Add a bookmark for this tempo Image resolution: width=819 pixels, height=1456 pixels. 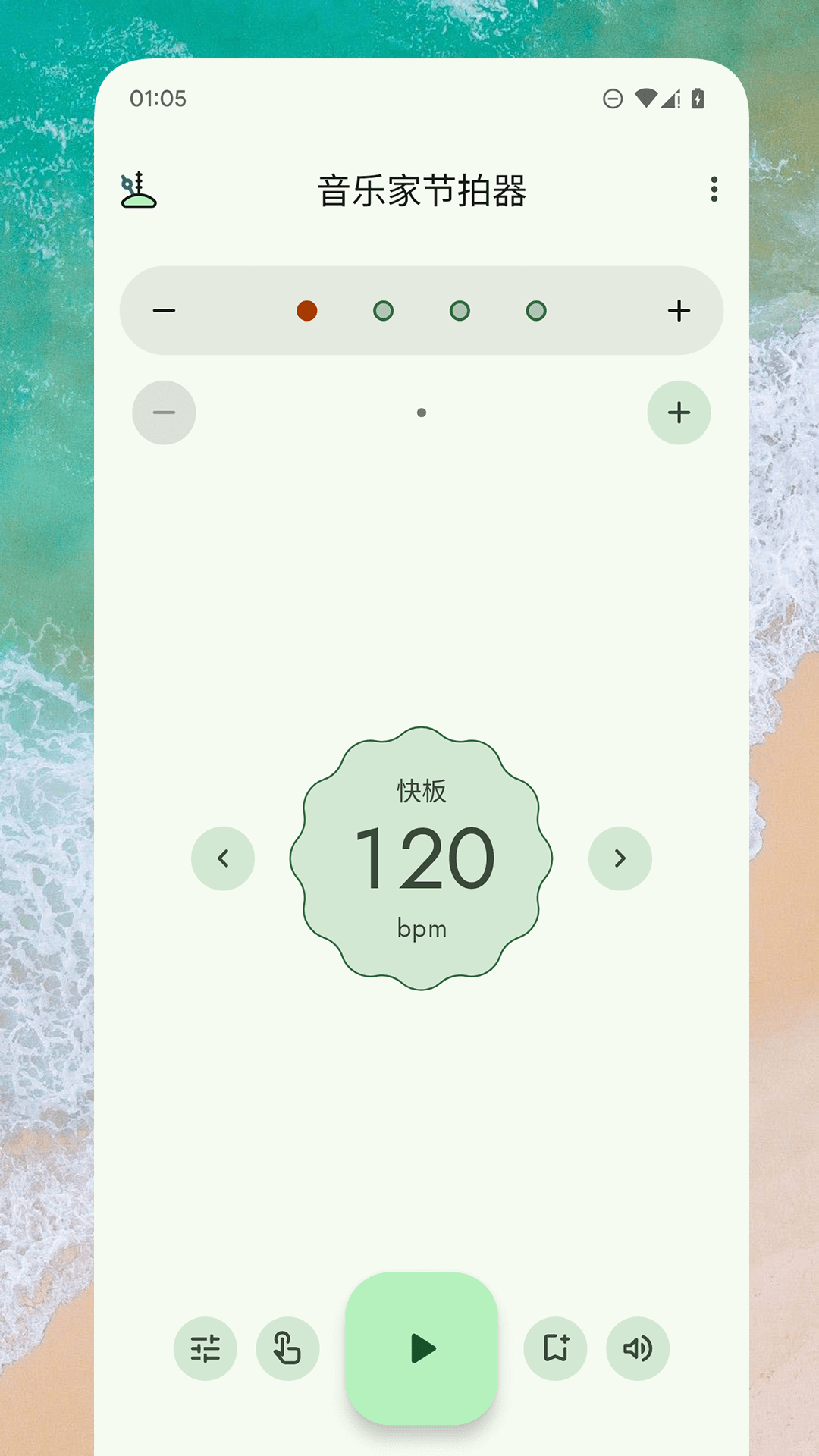coord(556,1348)
